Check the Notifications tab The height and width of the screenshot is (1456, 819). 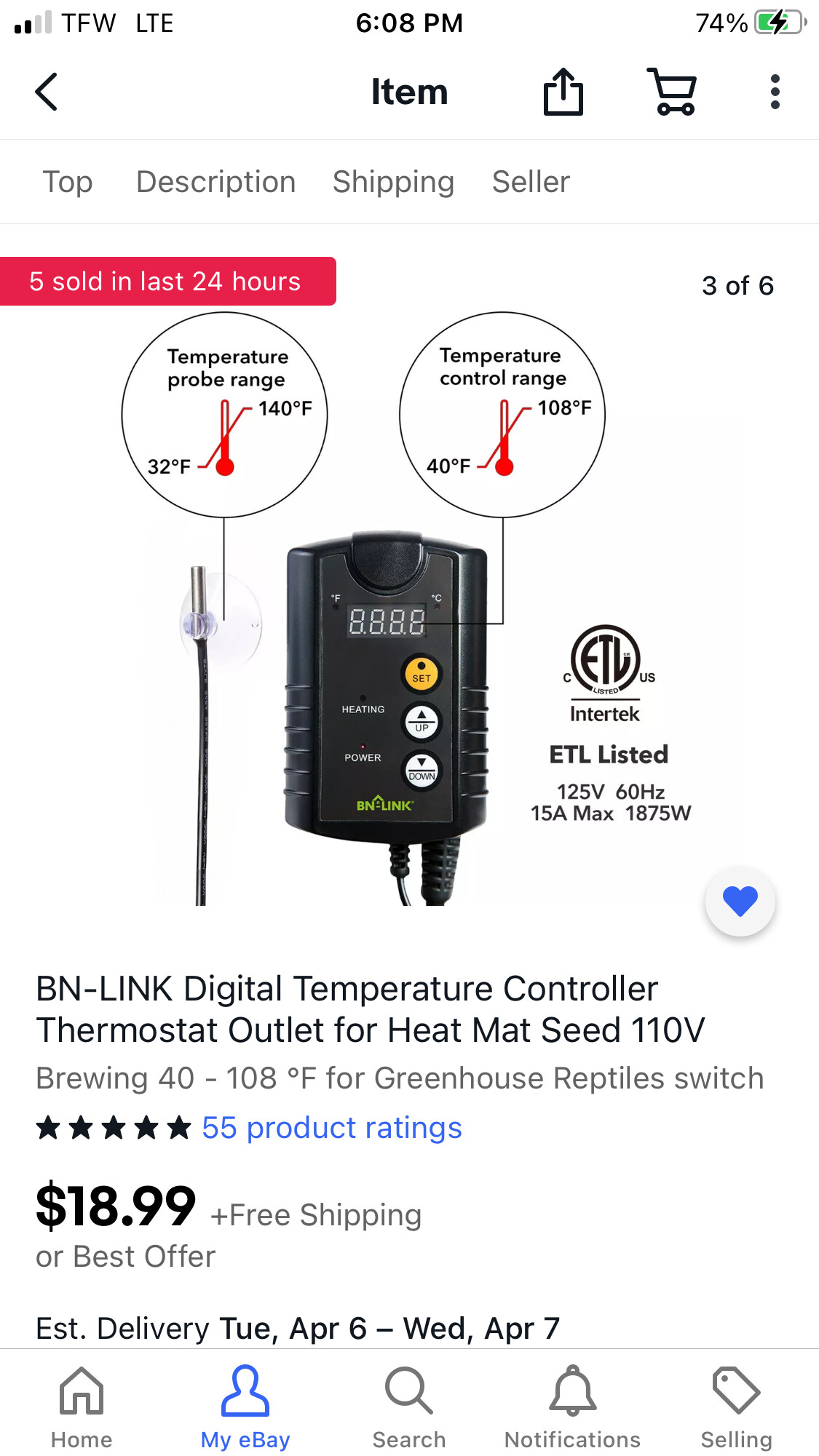[573, 1408]
